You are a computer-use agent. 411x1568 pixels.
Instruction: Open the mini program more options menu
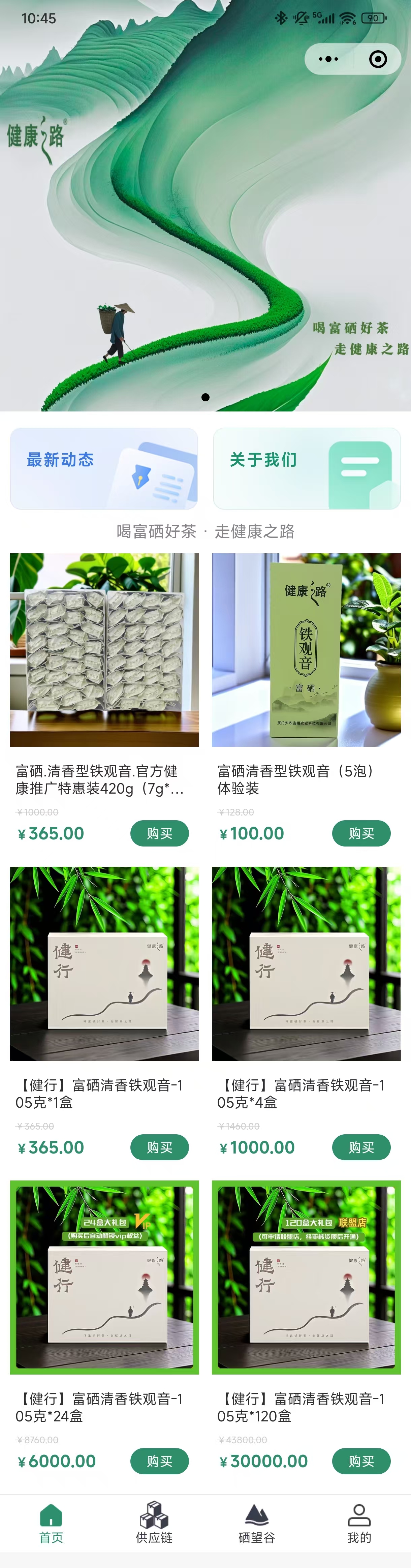point(329,59)
